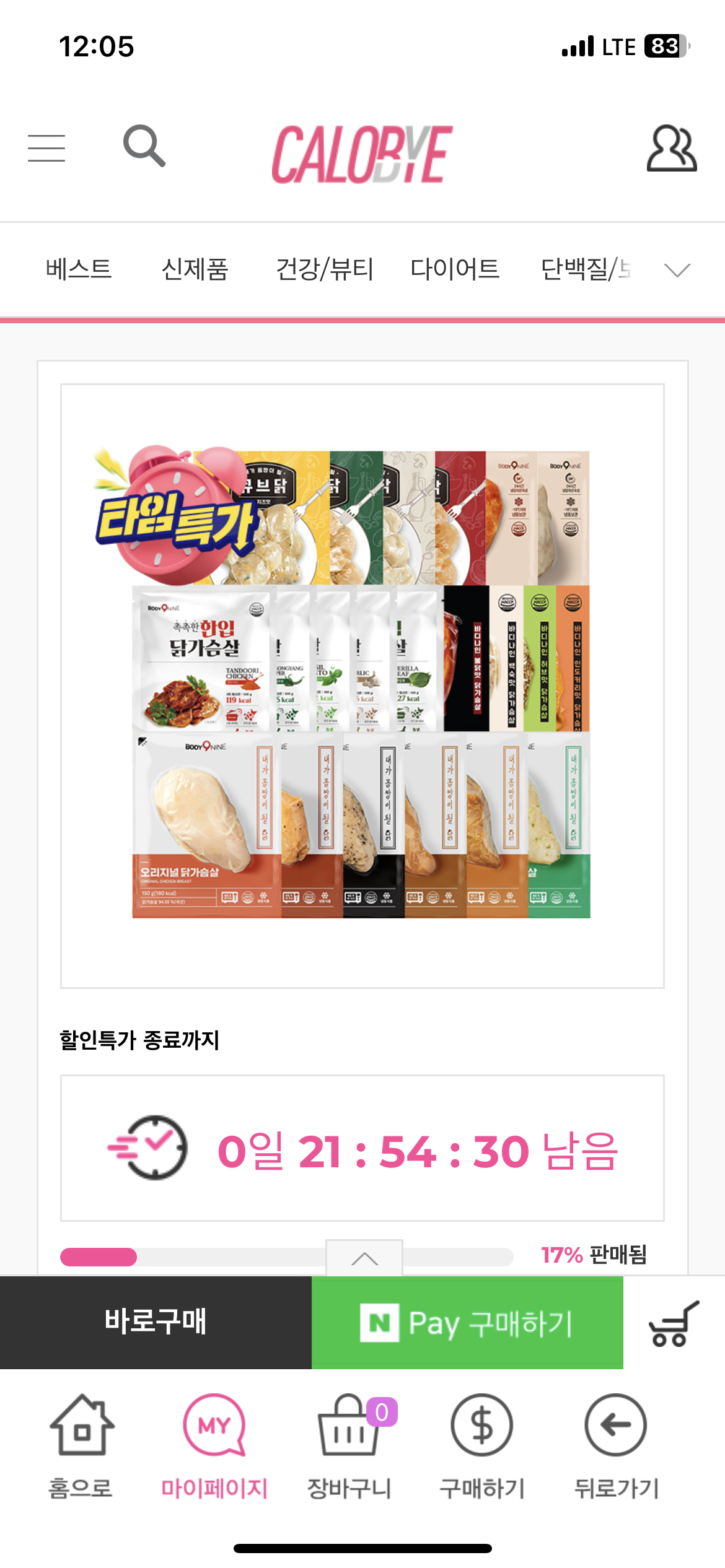Open the user account icon
Image resolution: width=725 pixels, height=1568 pixels.
pos(672,149)
